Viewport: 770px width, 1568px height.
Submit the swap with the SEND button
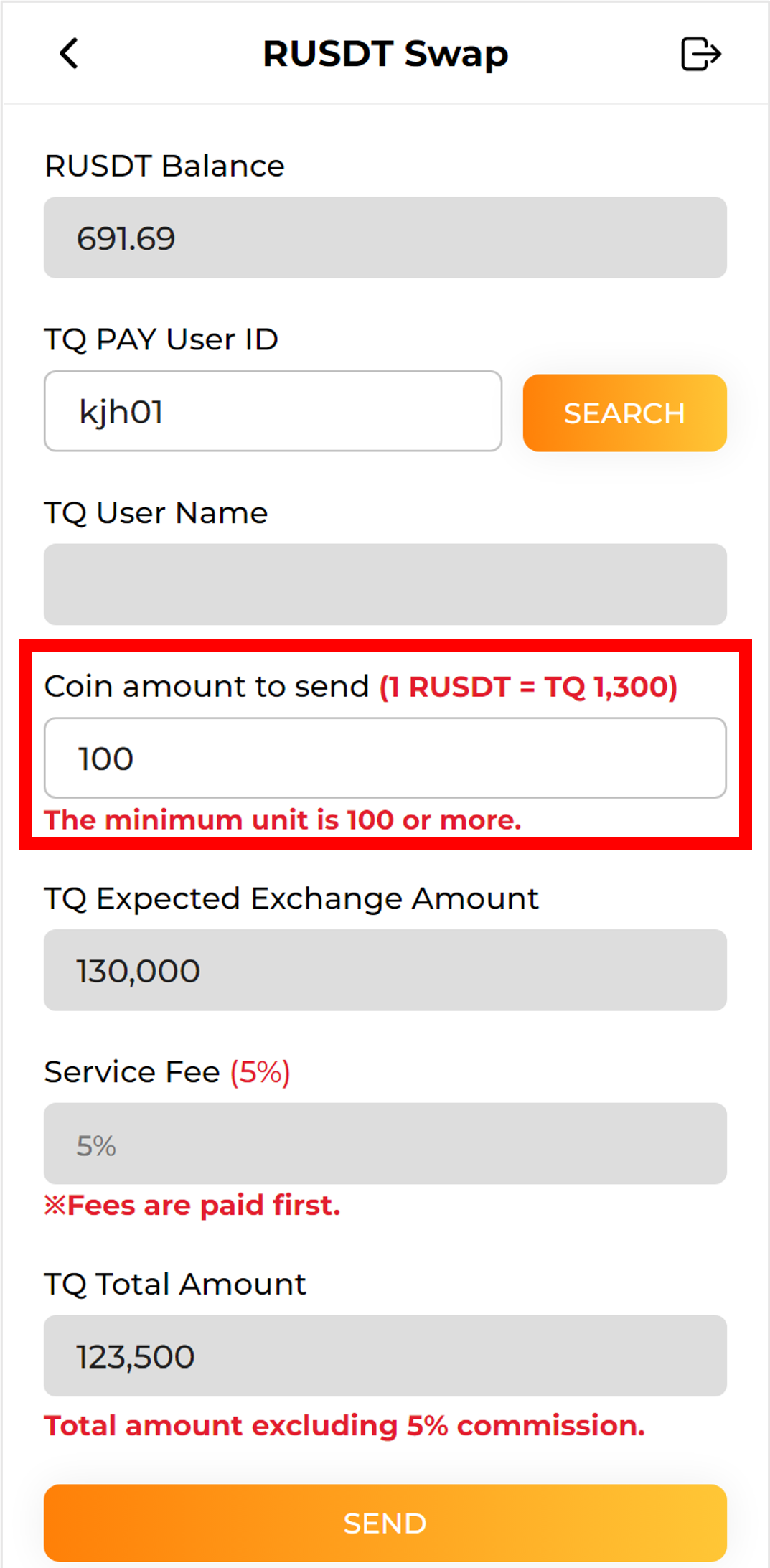click(385, 1522)
